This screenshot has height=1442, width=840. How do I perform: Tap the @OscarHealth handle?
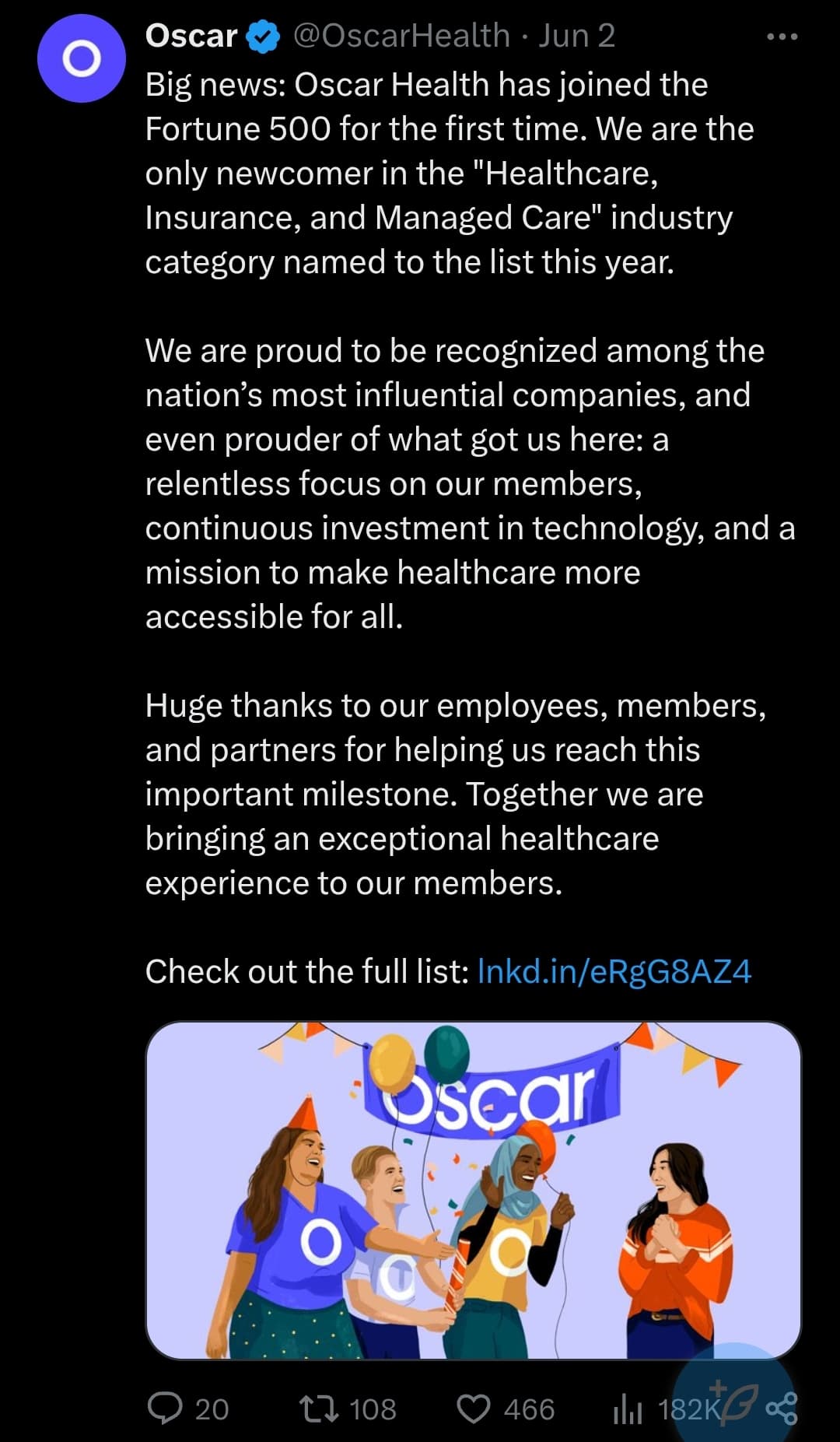[x=401, y=36]
